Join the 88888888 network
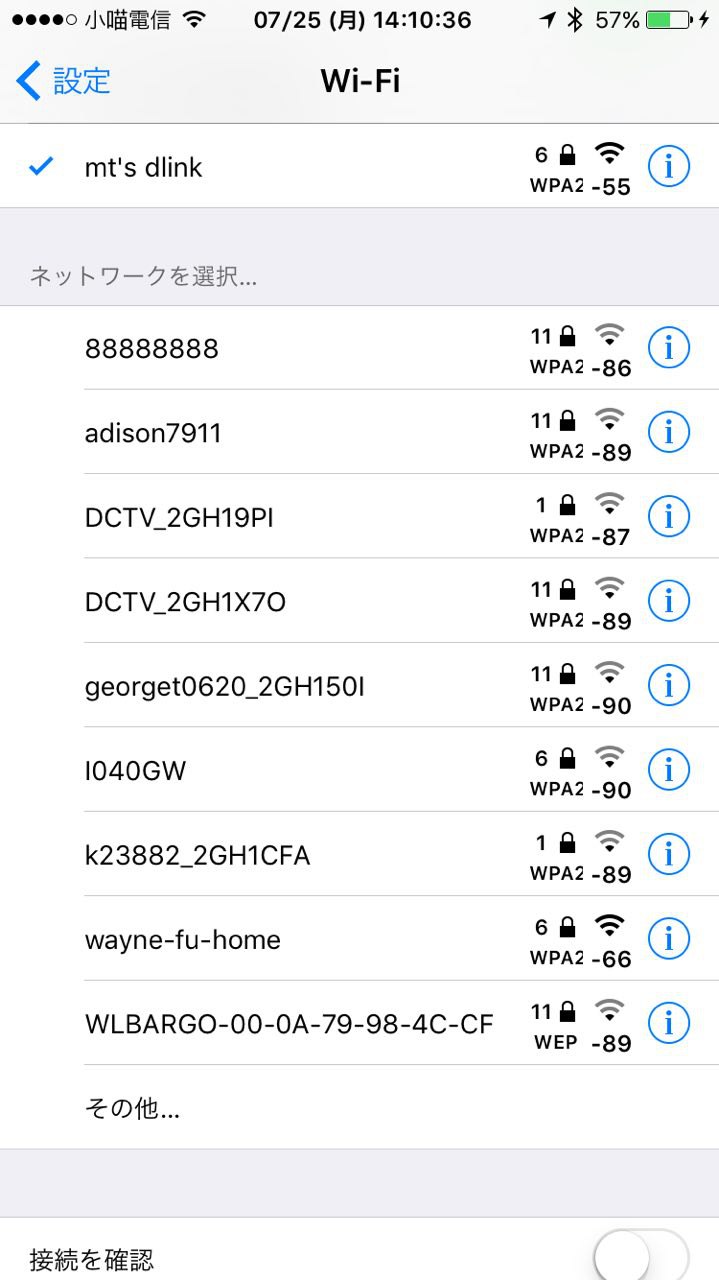719x1280 pixels. point(152,348)
